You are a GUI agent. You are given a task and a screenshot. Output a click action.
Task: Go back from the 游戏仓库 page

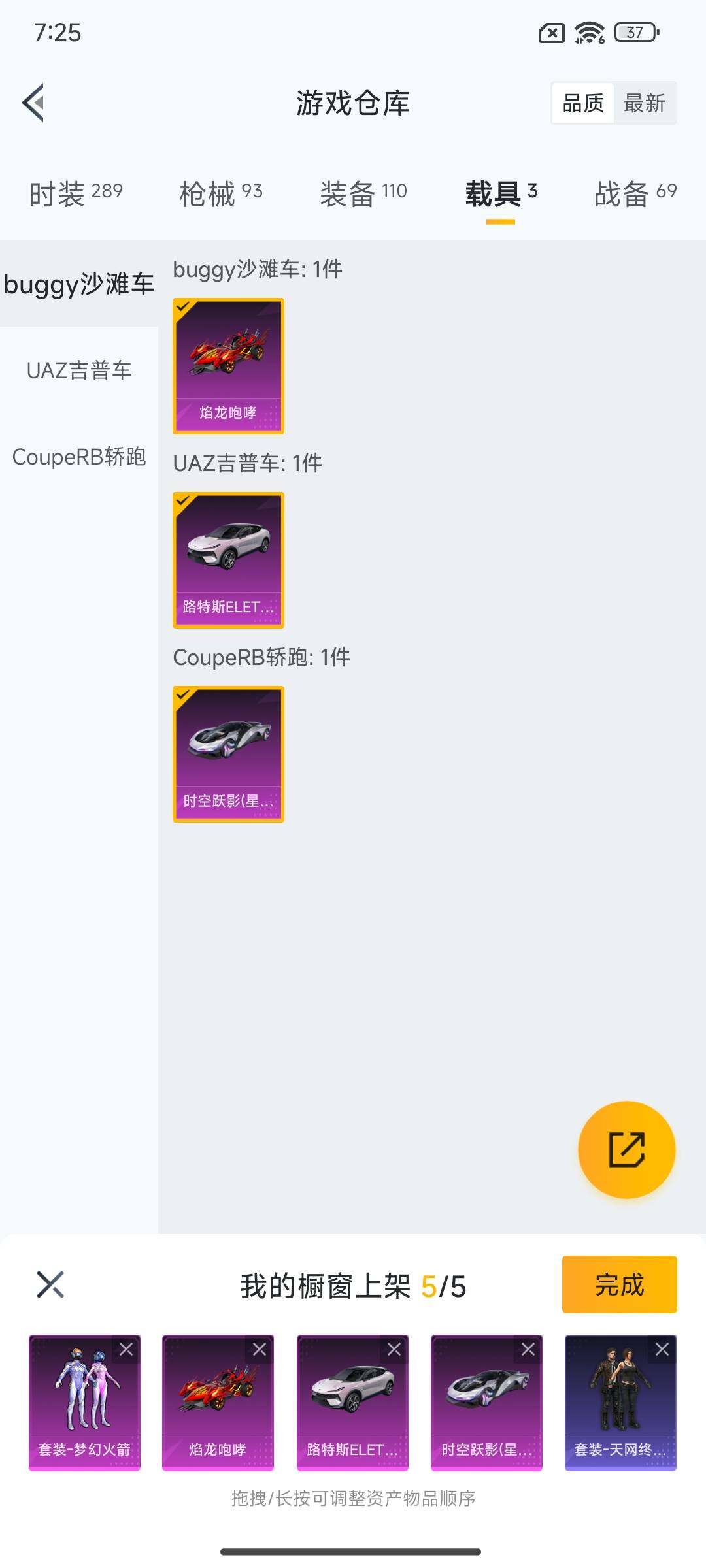(34, 103)
